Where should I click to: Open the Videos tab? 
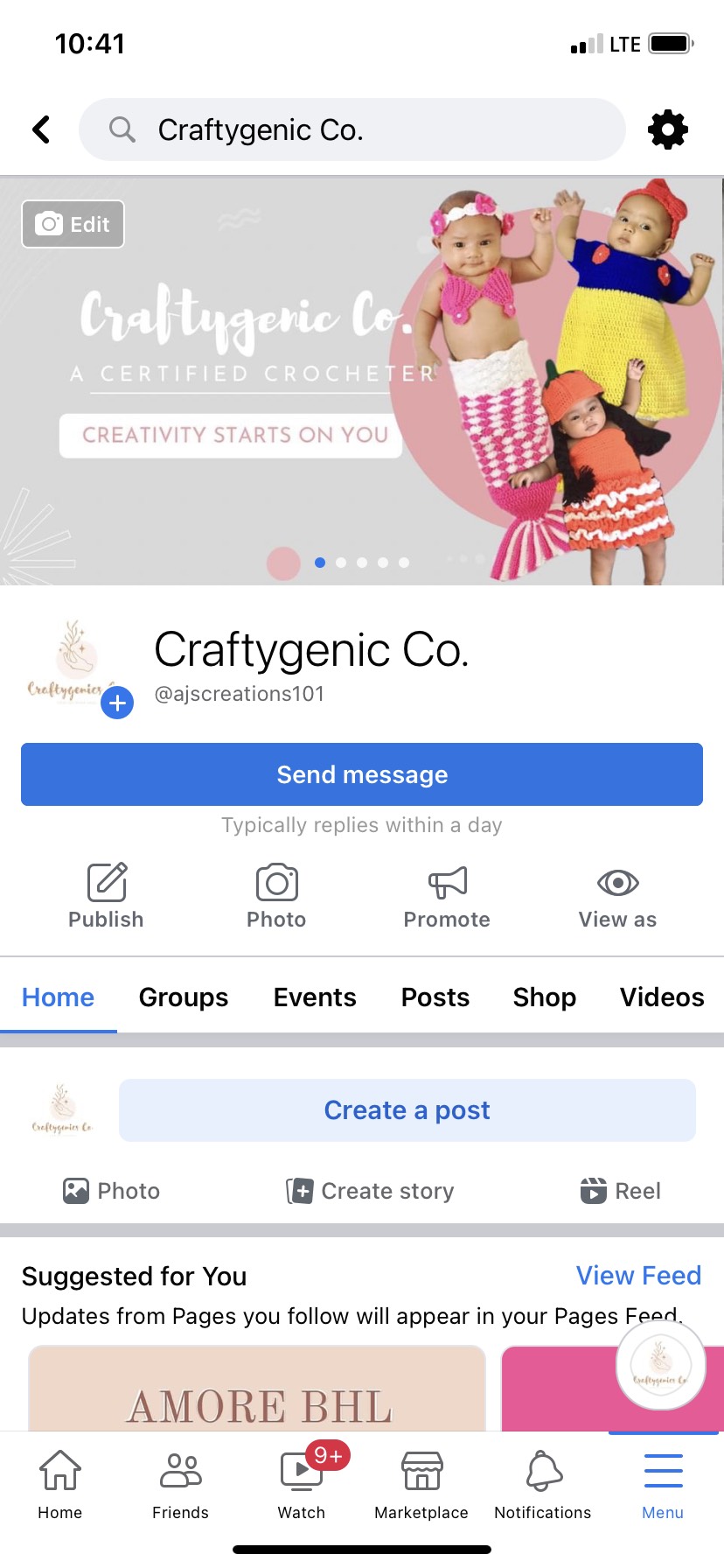pyautogui.click(x=661, y=997)
